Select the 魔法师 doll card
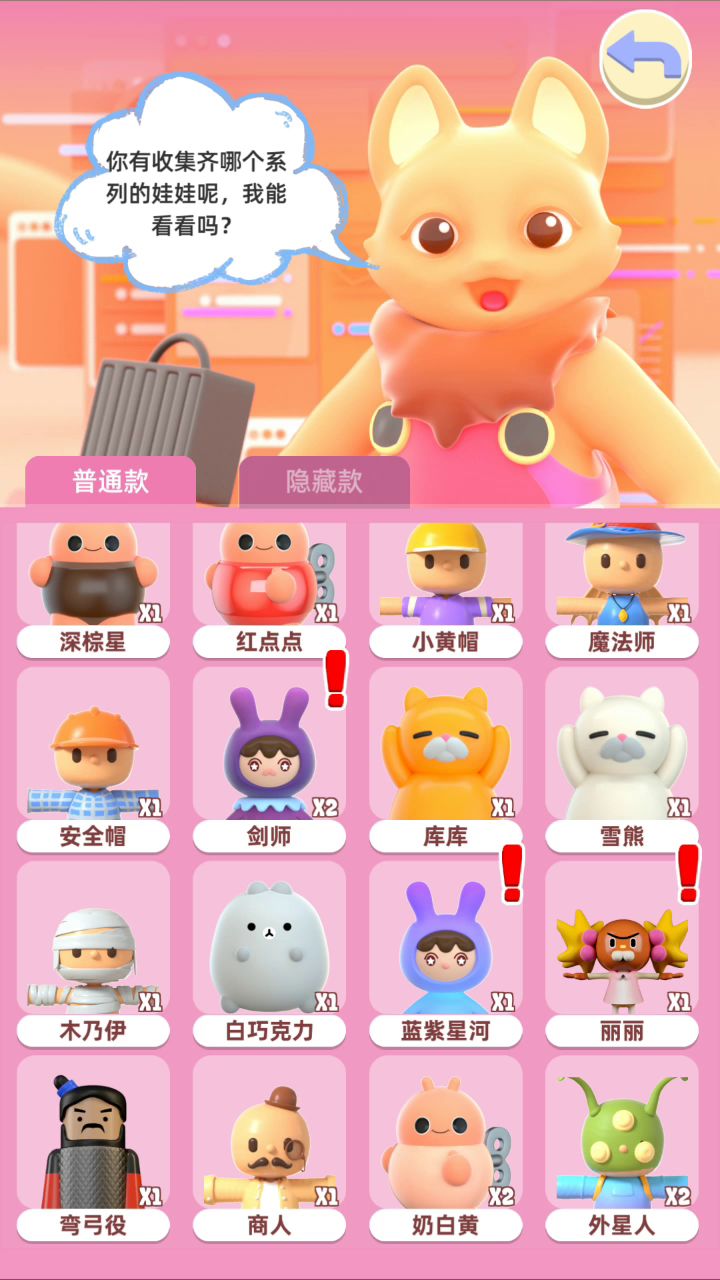The image size is (720, 1280). [x=621, y=585]
